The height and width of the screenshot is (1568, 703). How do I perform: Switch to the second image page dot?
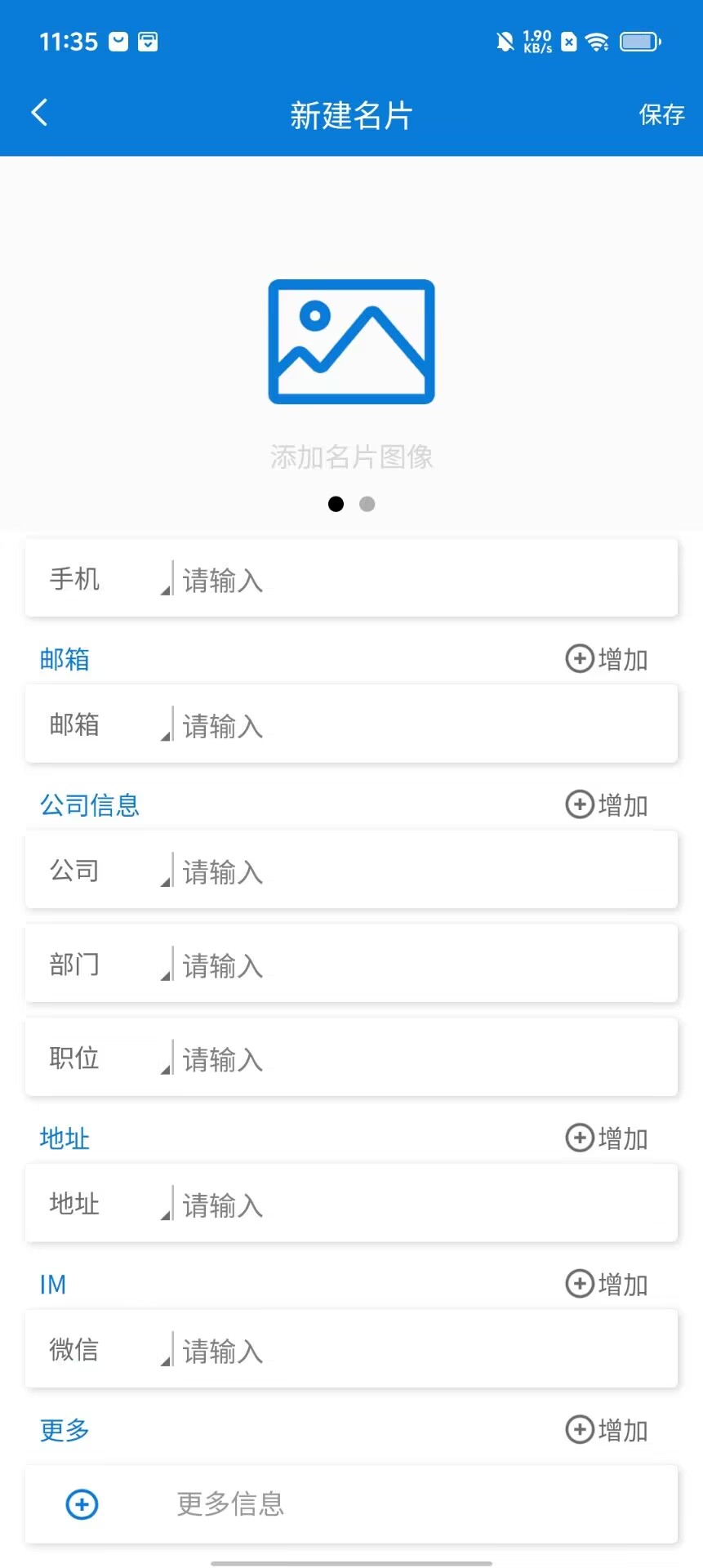click(367, 504)
